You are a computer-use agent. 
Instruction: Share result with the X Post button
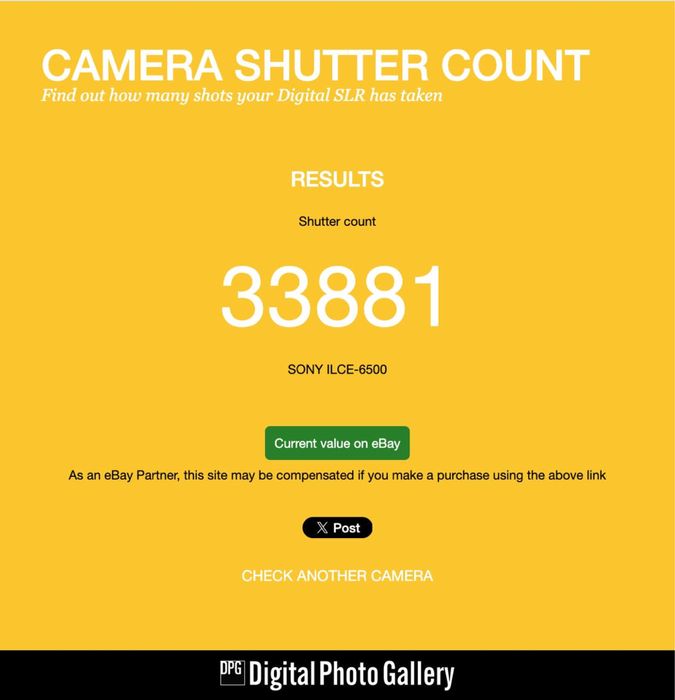coord(337,528)
